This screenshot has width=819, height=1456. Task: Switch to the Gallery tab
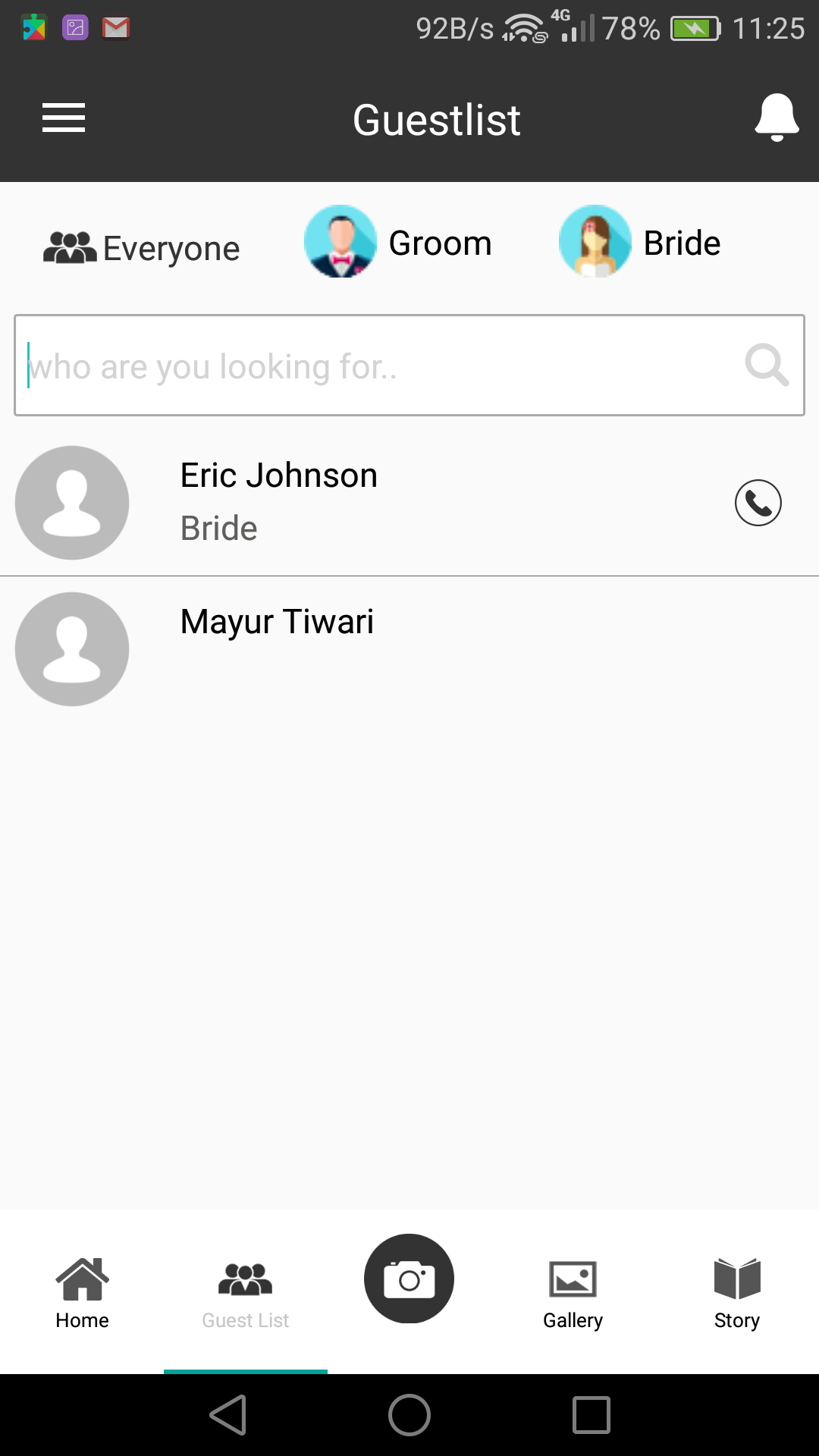(573, 1293)
